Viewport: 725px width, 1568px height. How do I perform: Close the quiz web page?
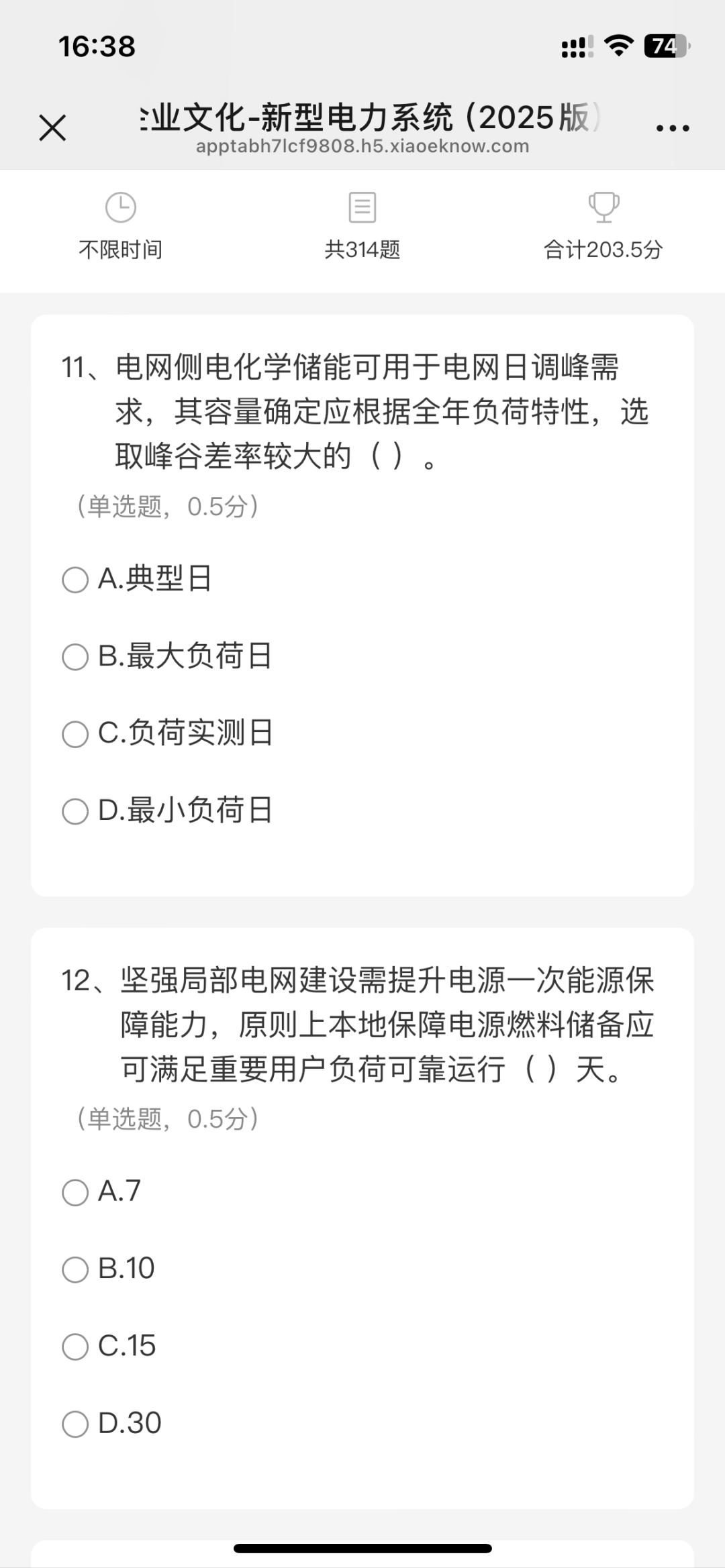click(x=52, y=127)
